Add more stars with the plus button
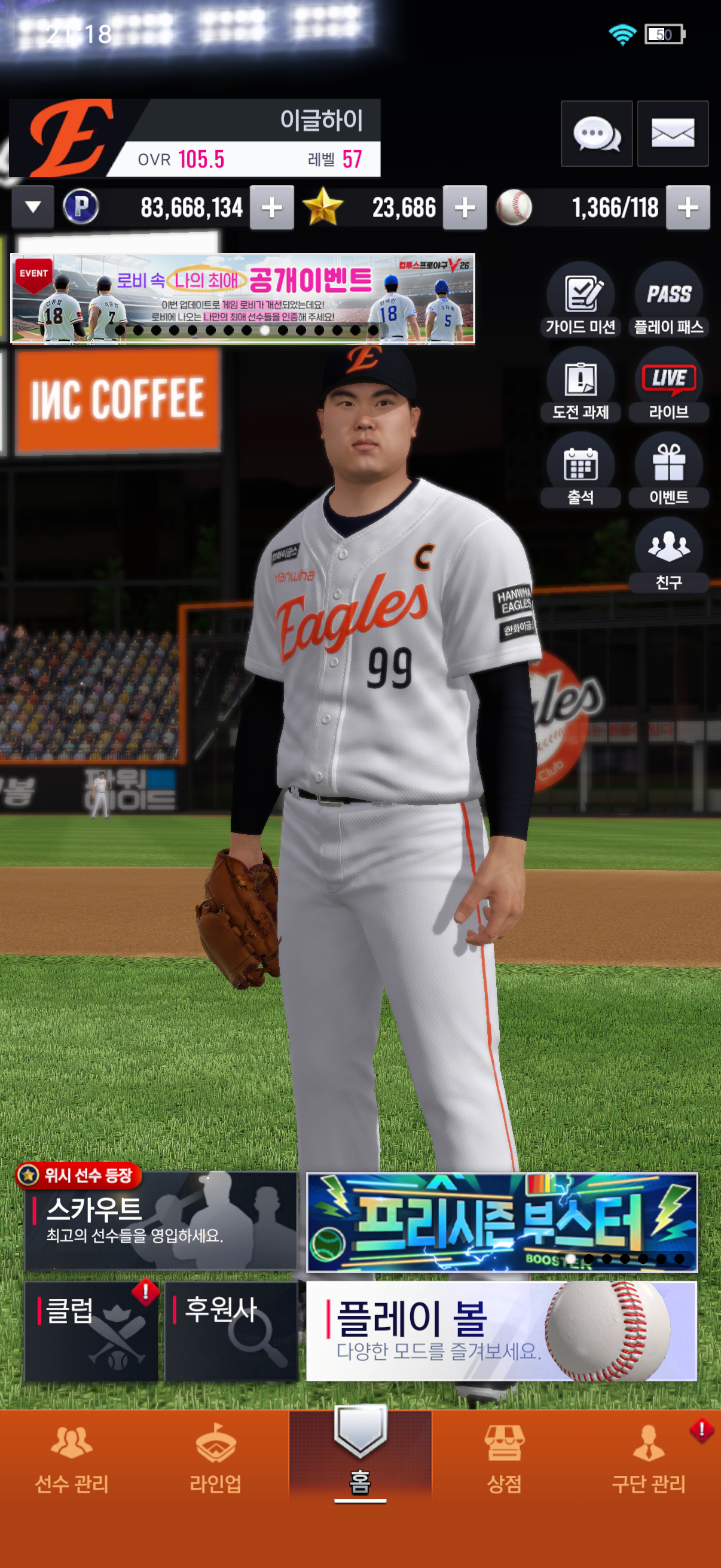The height and width of the screenshot is (1568, 721). (465, 208)
